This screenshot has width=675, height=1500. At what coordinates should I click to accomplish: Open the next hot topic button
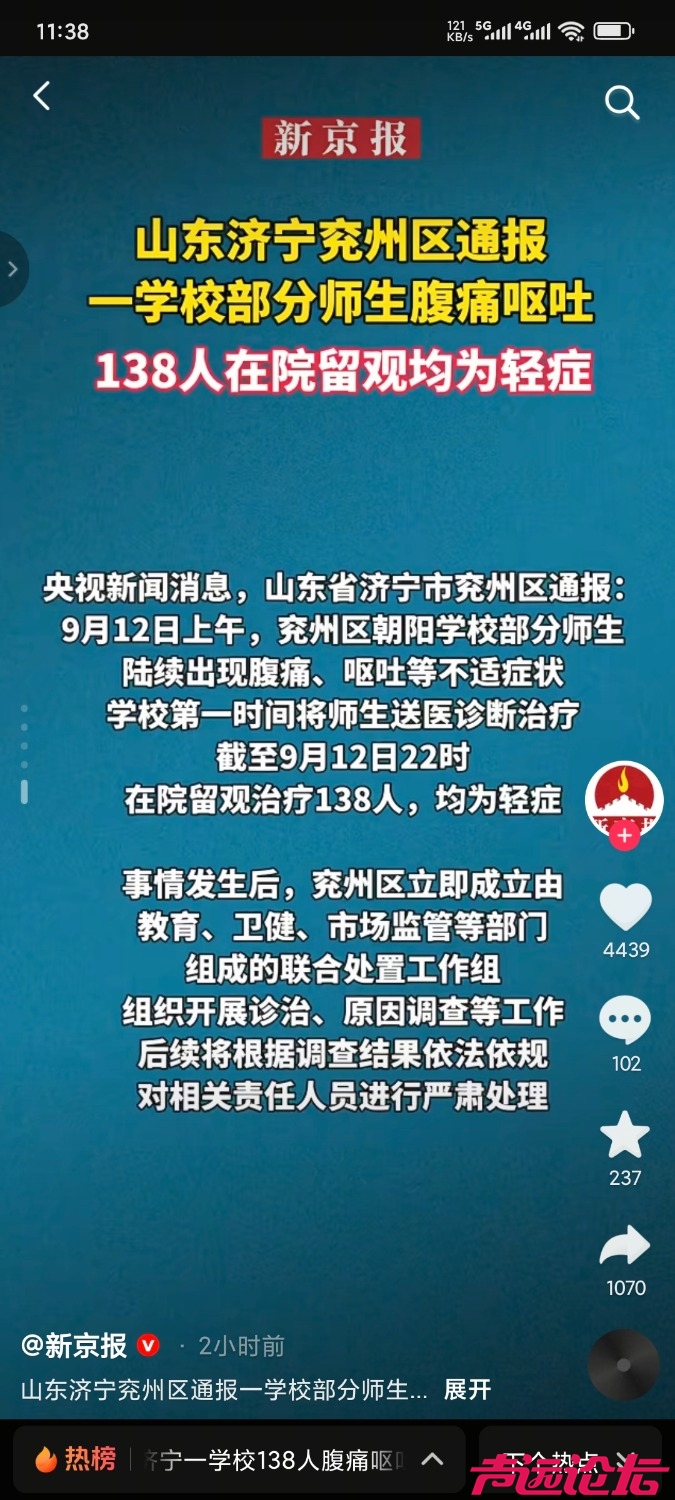click(570, 1460)
